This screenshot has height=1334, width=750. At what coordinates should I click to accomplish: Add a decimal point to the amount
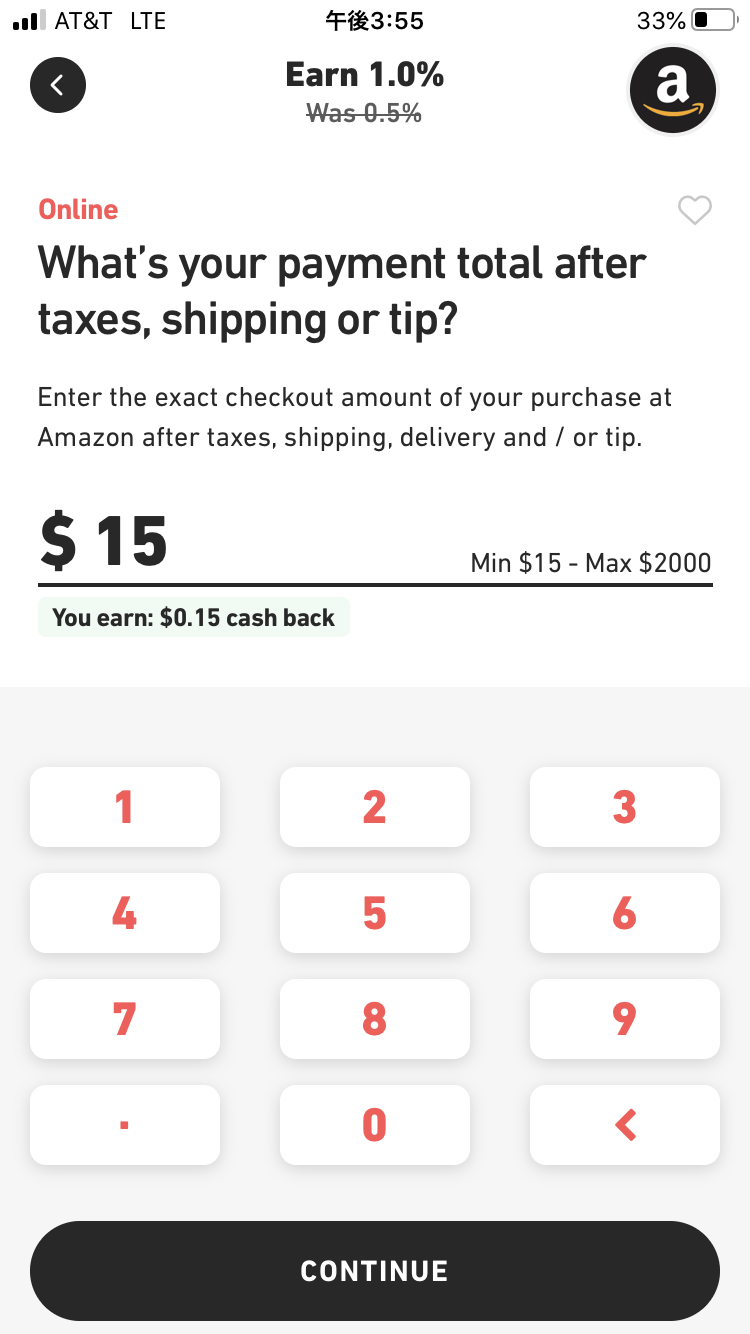(x=125, y=1125)
